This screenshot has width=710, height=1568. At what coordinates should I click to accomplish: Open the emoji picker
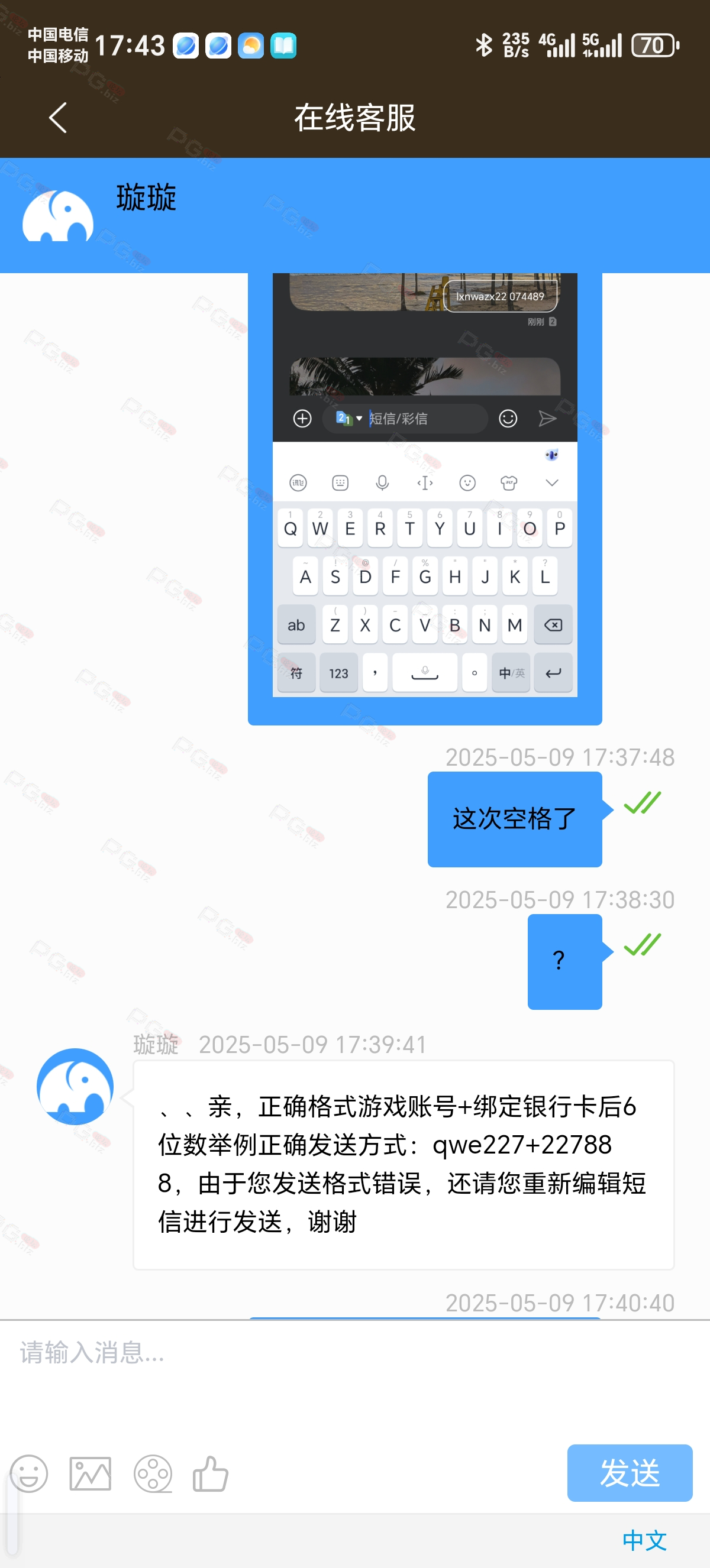click(29, 1473)
